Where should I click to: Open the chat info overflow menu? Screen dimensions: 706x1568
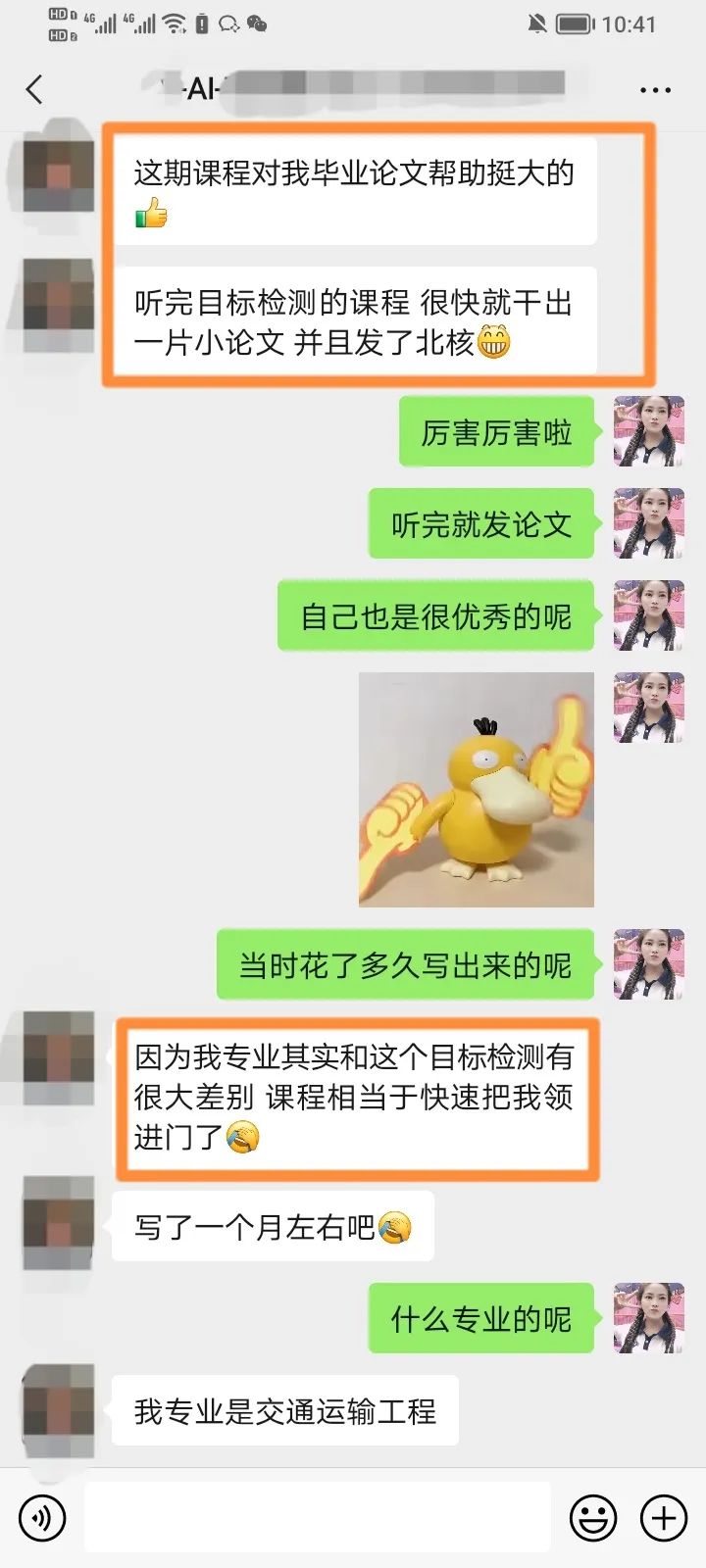[x=654, y=89]
